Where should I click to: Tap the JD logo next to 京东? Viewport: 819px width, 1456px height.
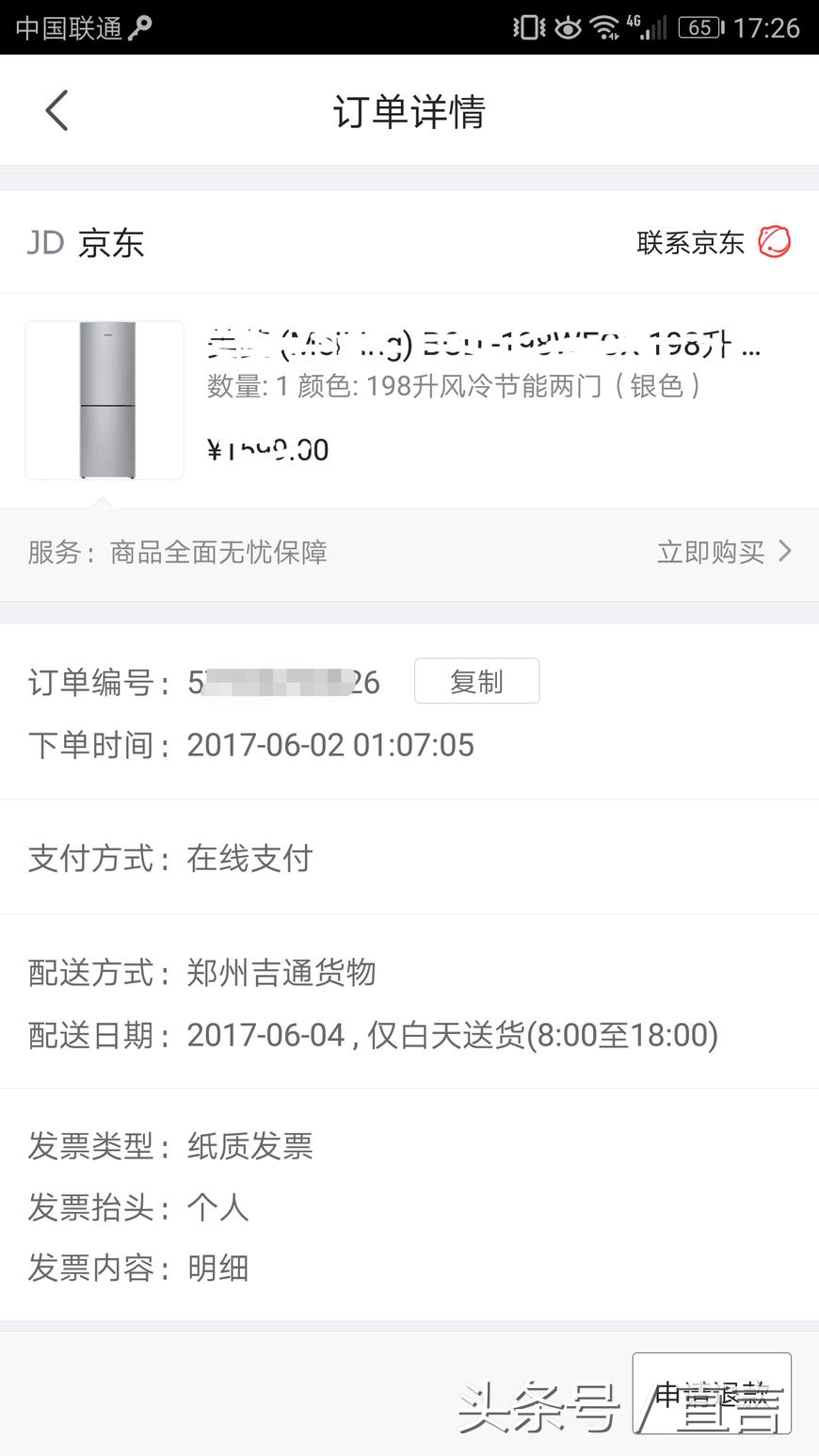[x=44, y=242]
